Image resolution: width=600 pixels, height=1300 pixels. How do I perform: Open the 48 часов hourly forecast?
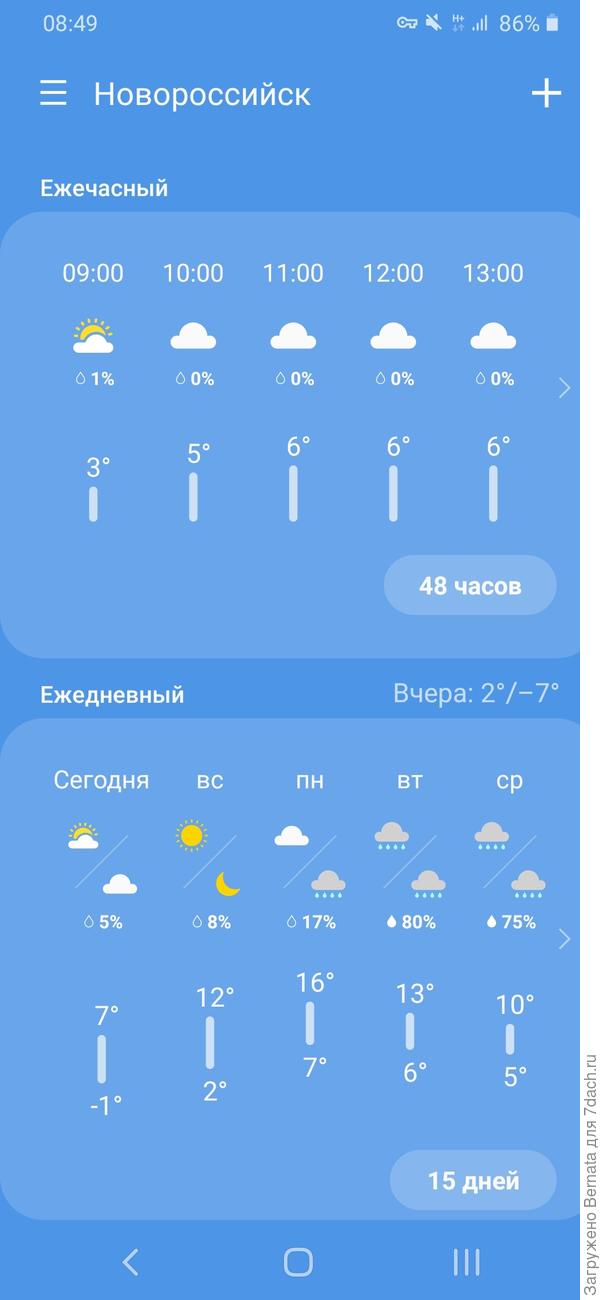[x=470, y=585]
